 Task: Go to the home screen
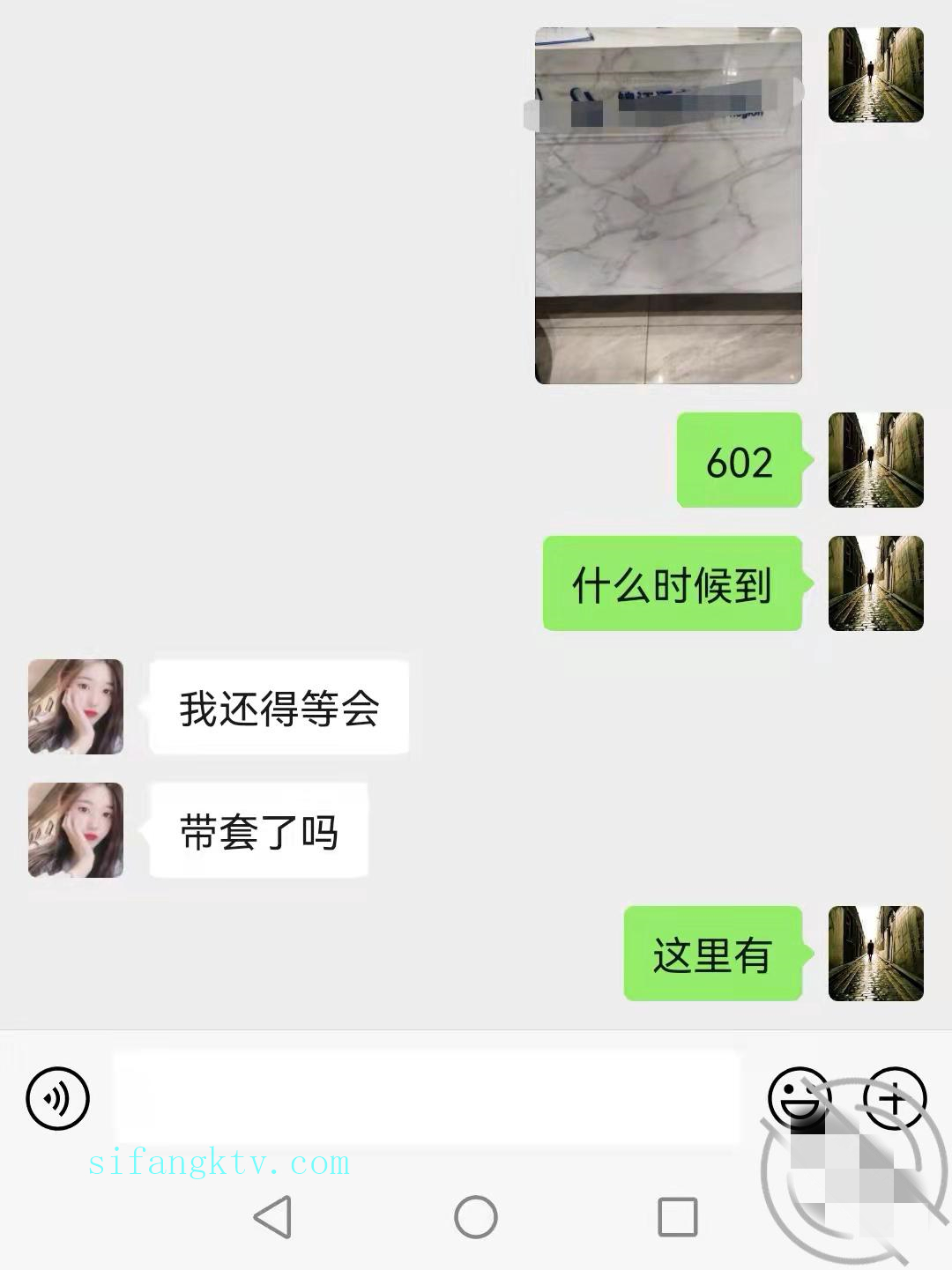tap(476, 1217)
